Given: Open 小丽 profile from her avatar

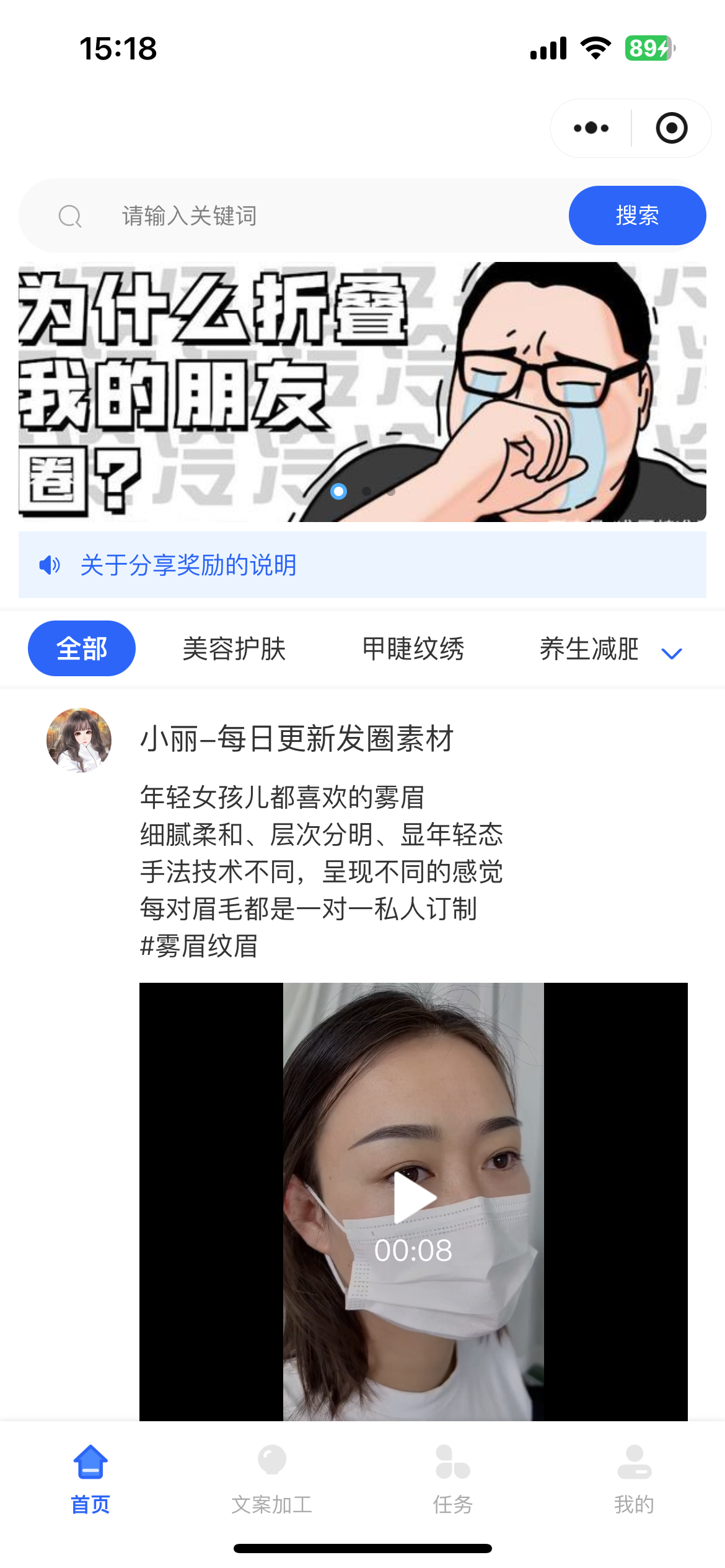Looking at the screenshot, I should click(79, 740).
